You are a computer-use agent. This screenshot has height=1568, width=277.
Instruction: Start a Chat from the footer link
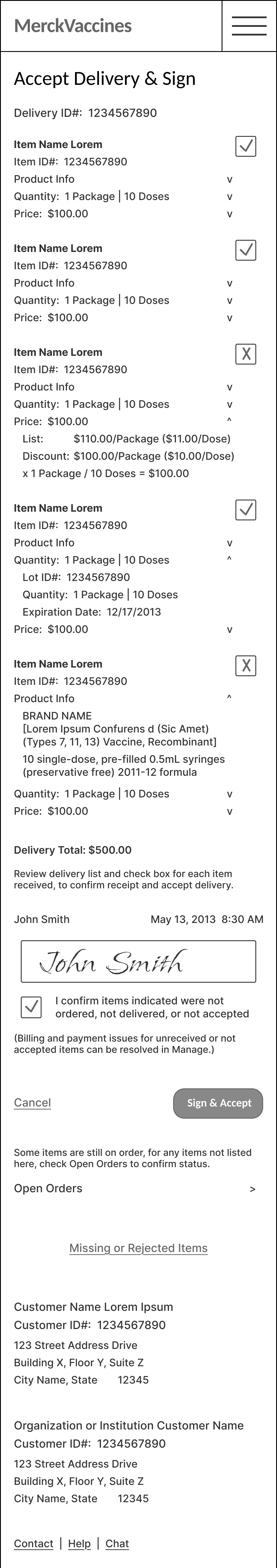point(117,1543)
